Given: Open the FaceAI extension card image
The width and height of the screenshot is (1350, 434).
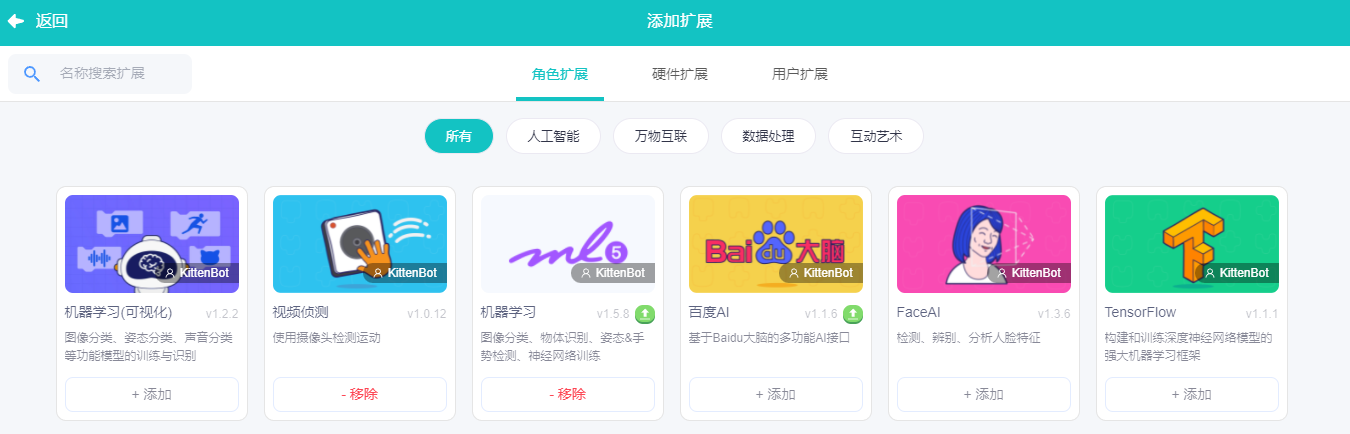Looking at the screenshot, I should 984,243.
